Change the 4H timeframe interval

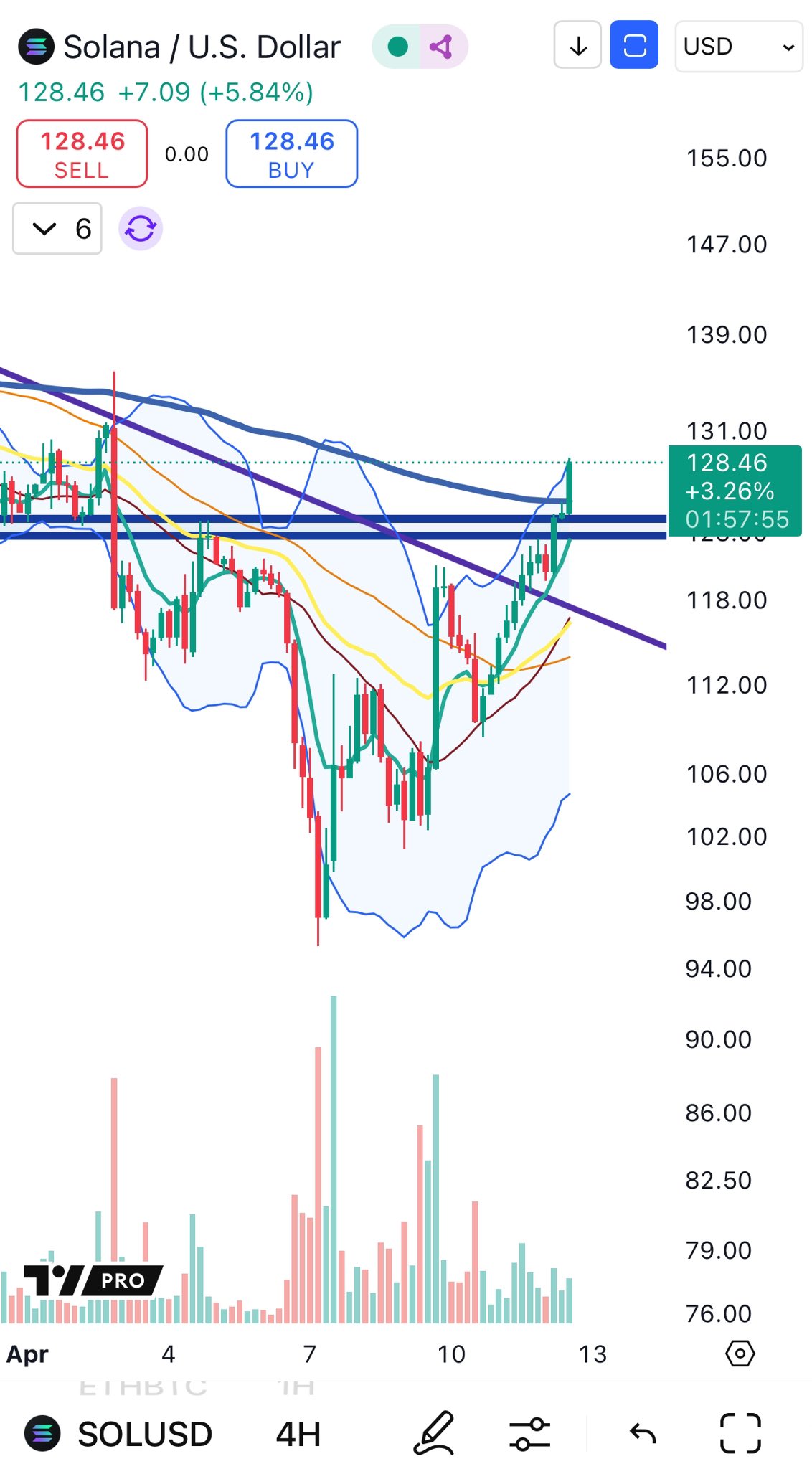(298, 1434)
